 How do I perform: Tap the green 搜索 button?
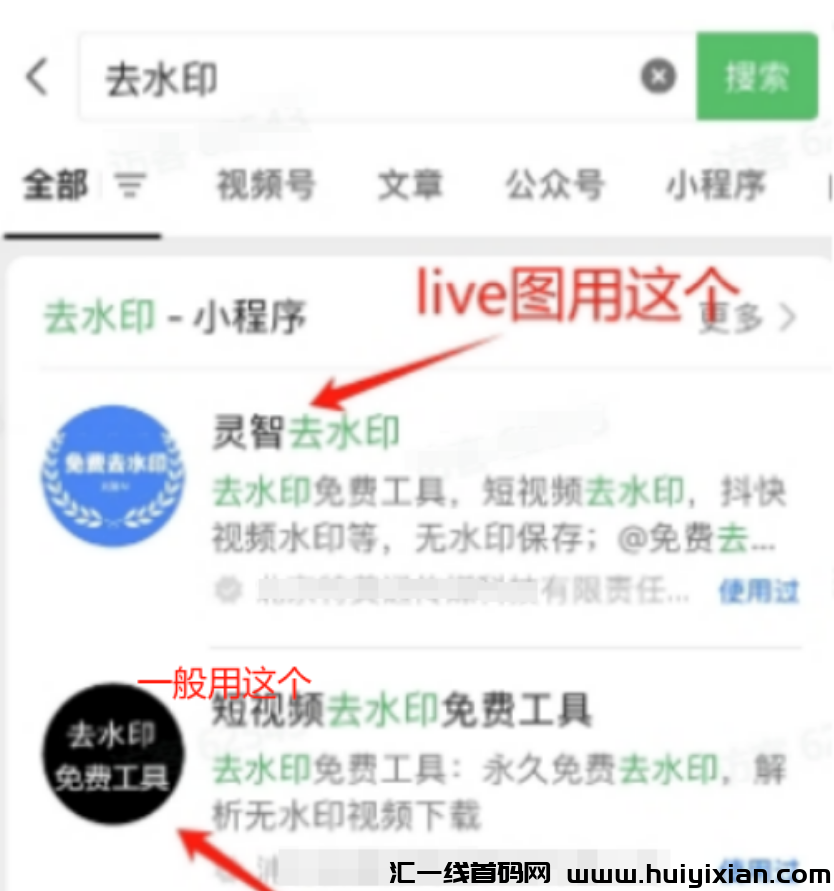tap(757, 76)
